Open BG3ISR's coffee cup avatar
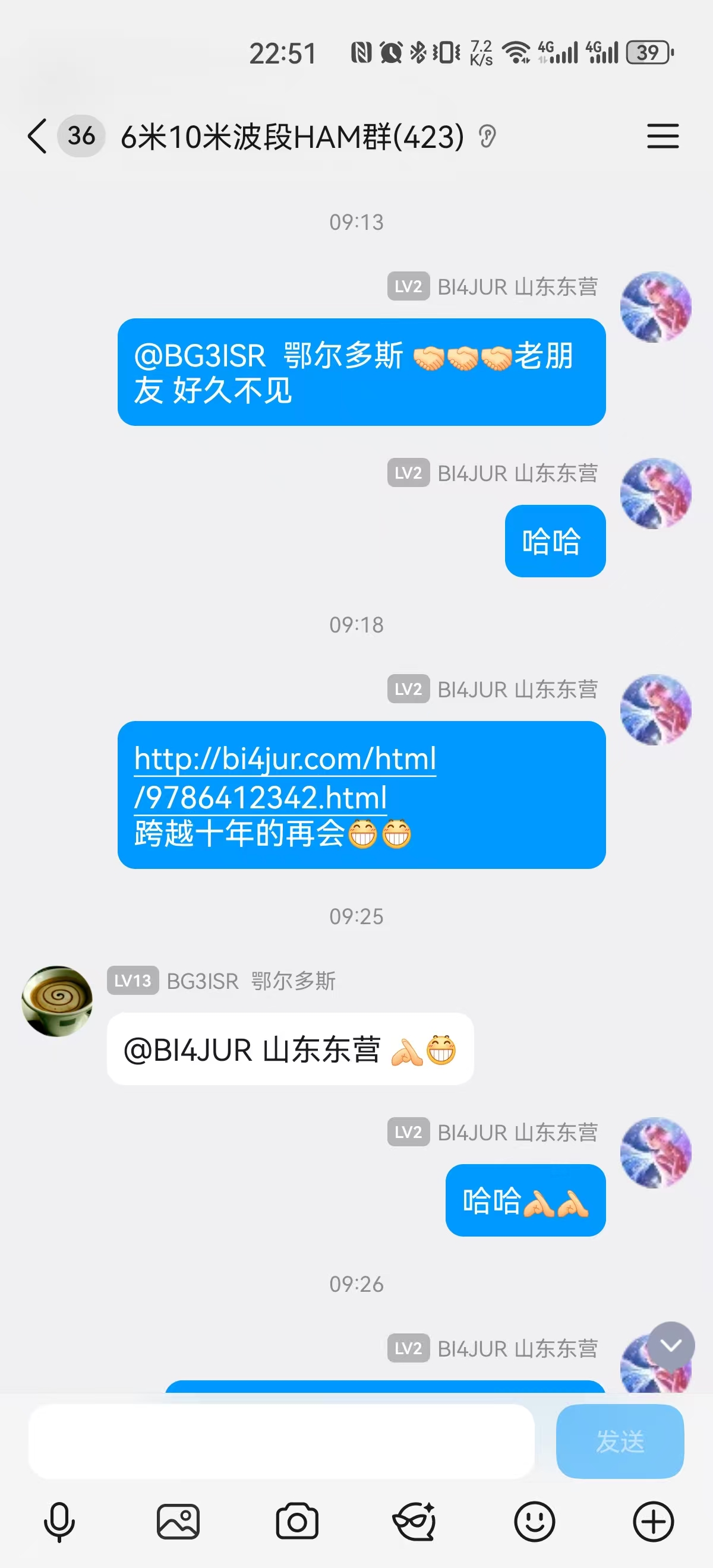The width and height of the screenshot is (713, 1568). coord(57,1001)
